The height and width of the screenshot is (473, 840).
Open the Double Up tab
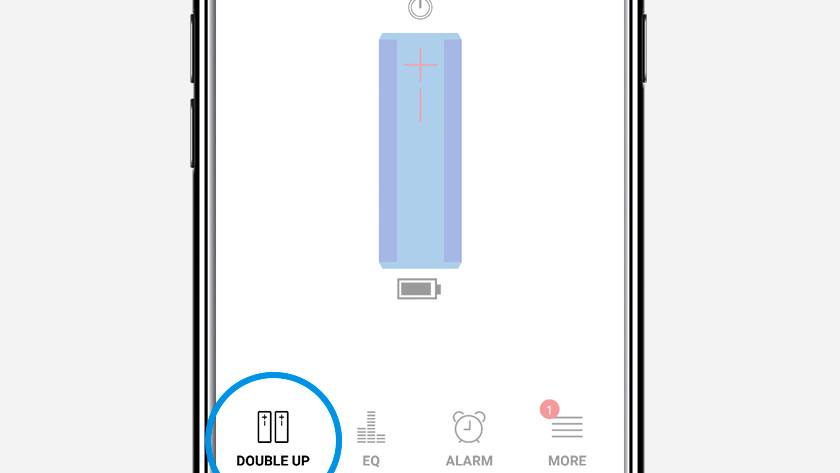coord(273,437)
